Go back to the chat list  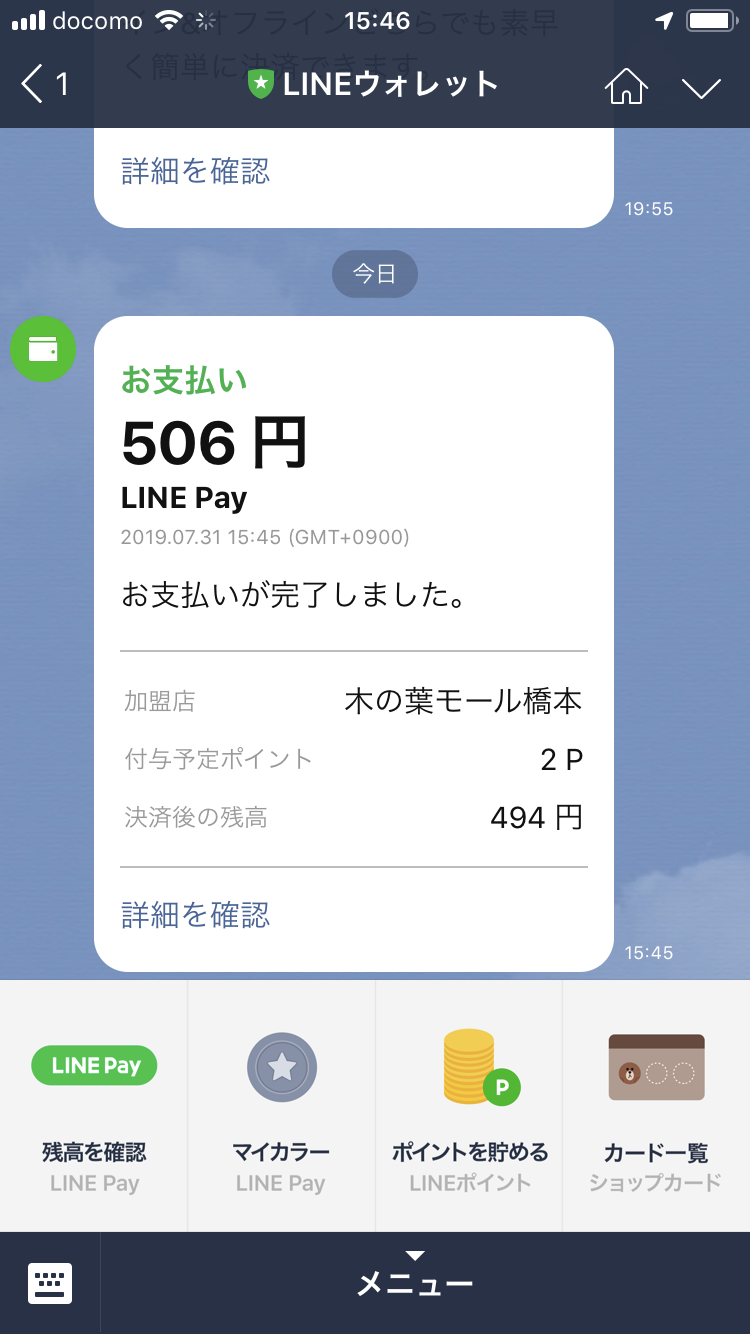pyautogui.click(x=42, y=84)
